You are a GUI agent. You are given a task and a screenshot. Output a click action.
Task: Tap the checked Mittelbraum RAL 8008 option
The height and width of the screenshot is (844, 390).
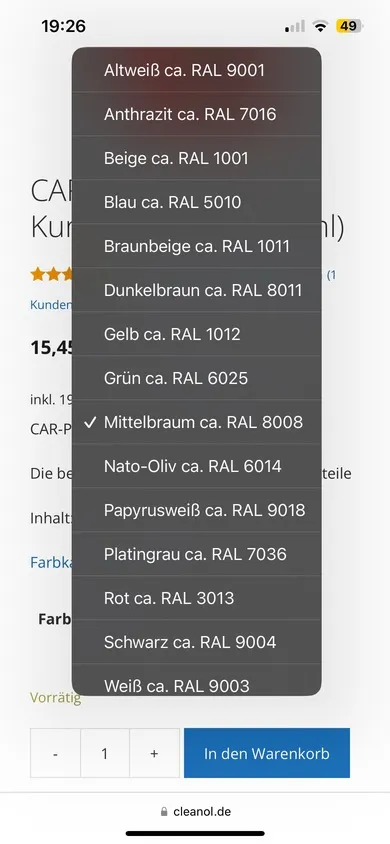pyautogui.click(x=196, y=422)
